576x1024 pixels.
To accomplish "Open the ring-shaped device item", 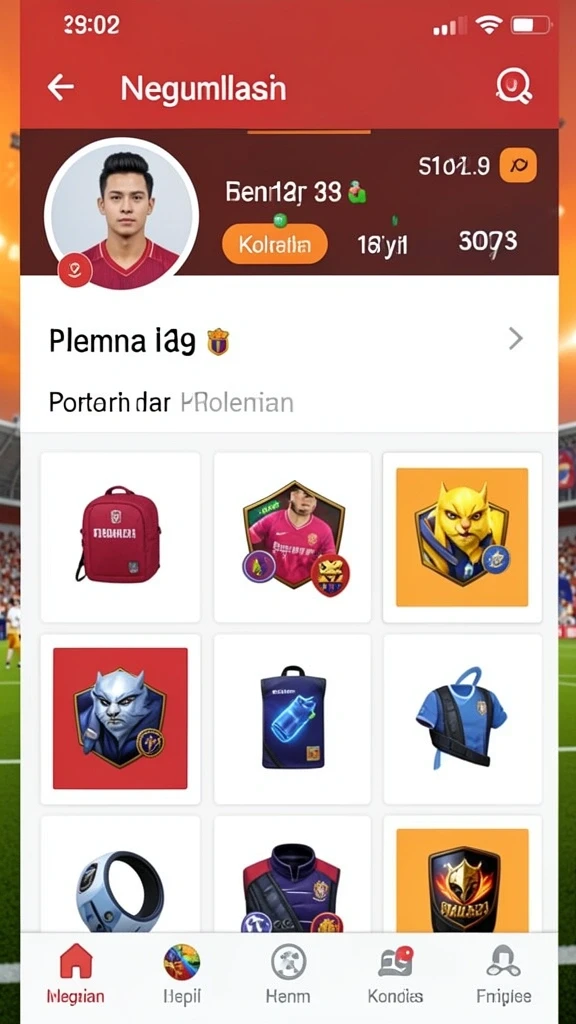I will click(120, 874).
